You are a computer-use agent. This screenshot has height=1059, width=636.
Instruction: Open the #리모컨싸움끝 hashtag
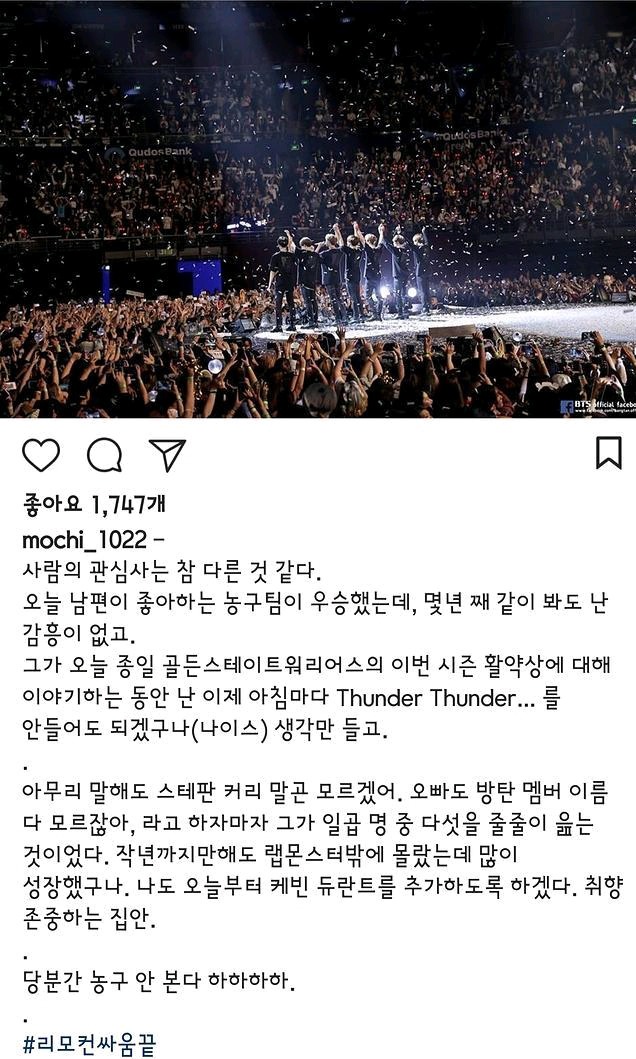pyautogui.click(x=88, y=1045)
